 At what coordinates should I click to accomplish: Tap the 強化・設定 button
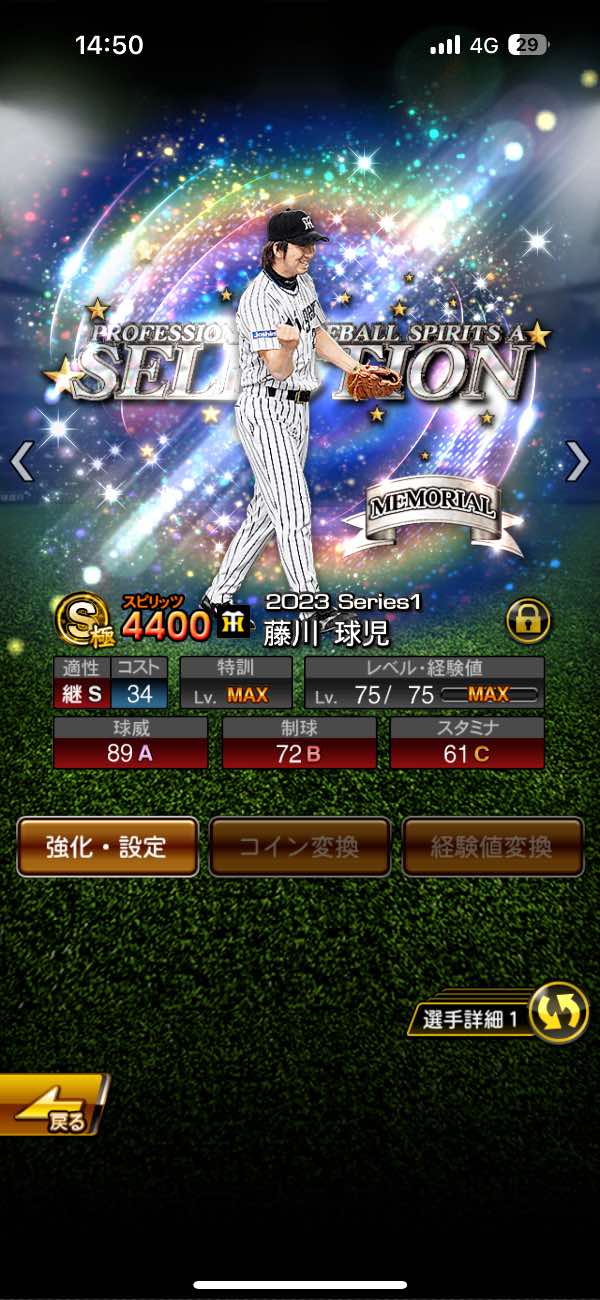tap(107, 847)
